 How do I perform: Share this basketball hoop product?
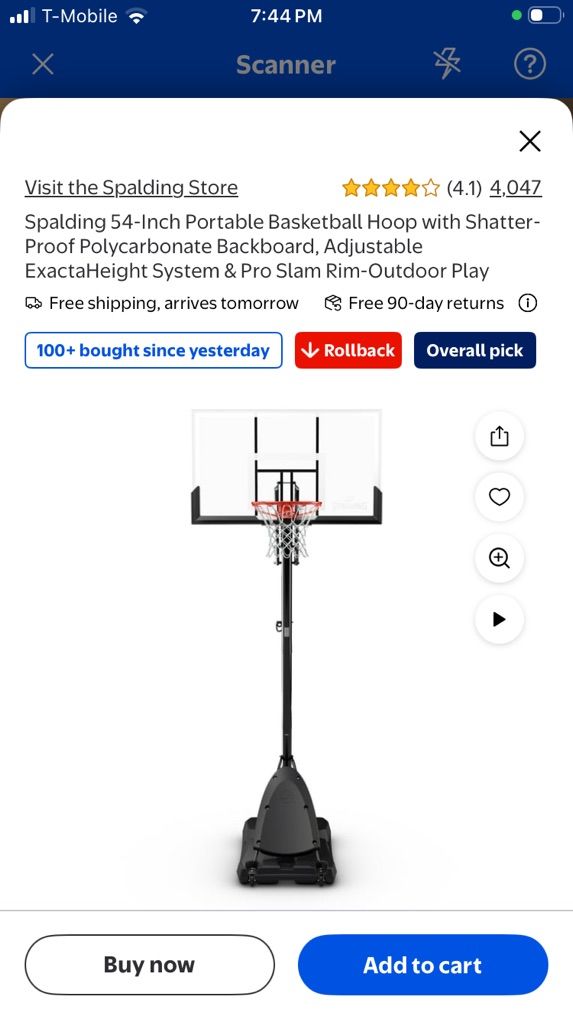click(x=499, y=436)
